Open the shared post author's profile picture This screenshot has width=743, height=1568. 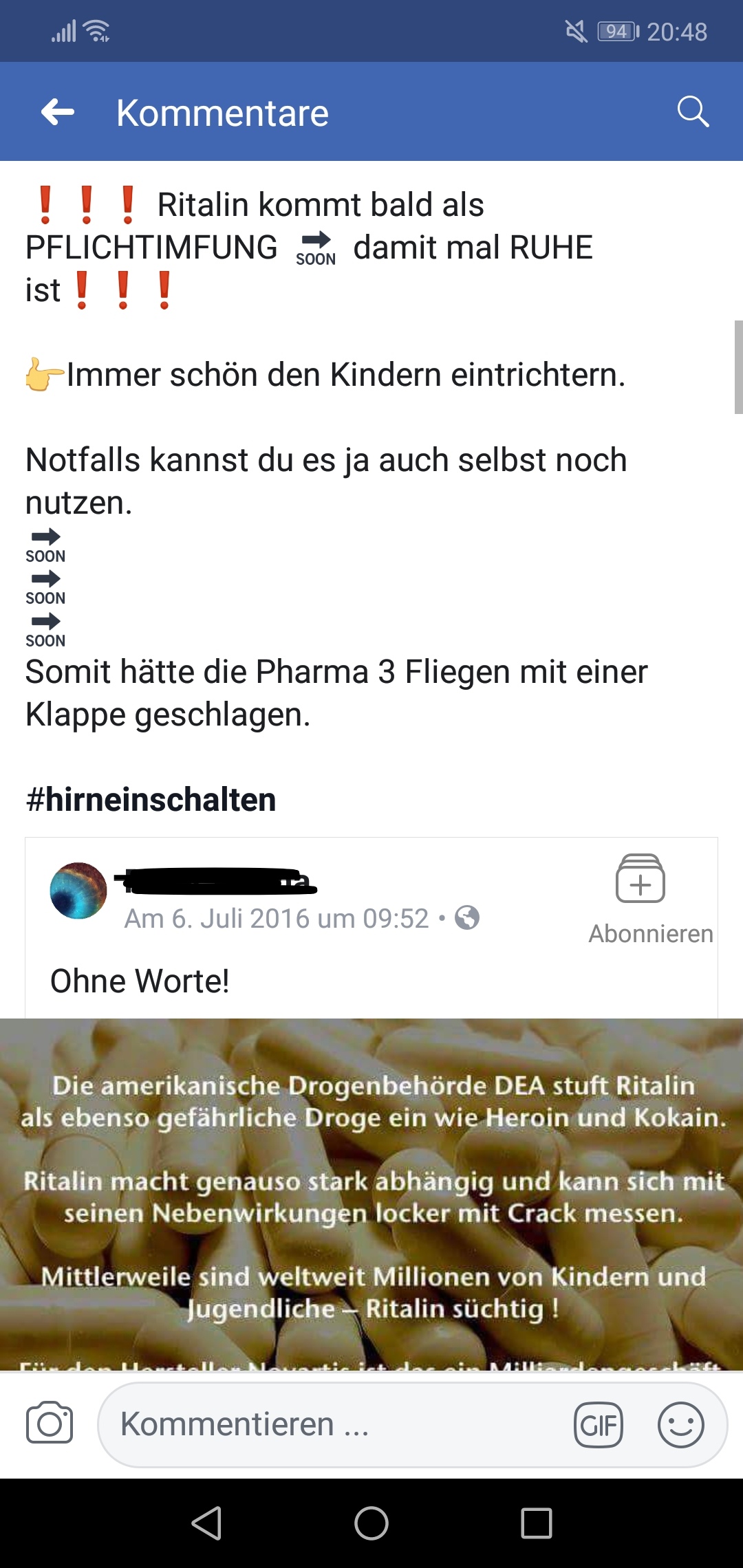78,891
